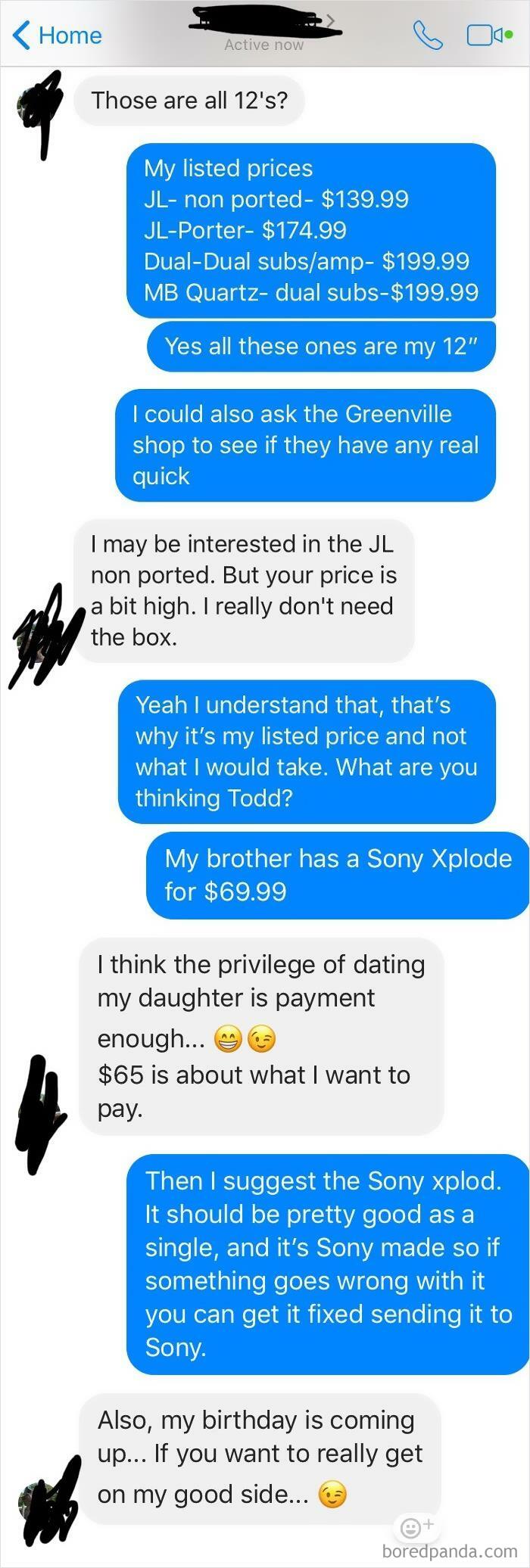
Task: Start a video call
Action: (x=484, y=35)
